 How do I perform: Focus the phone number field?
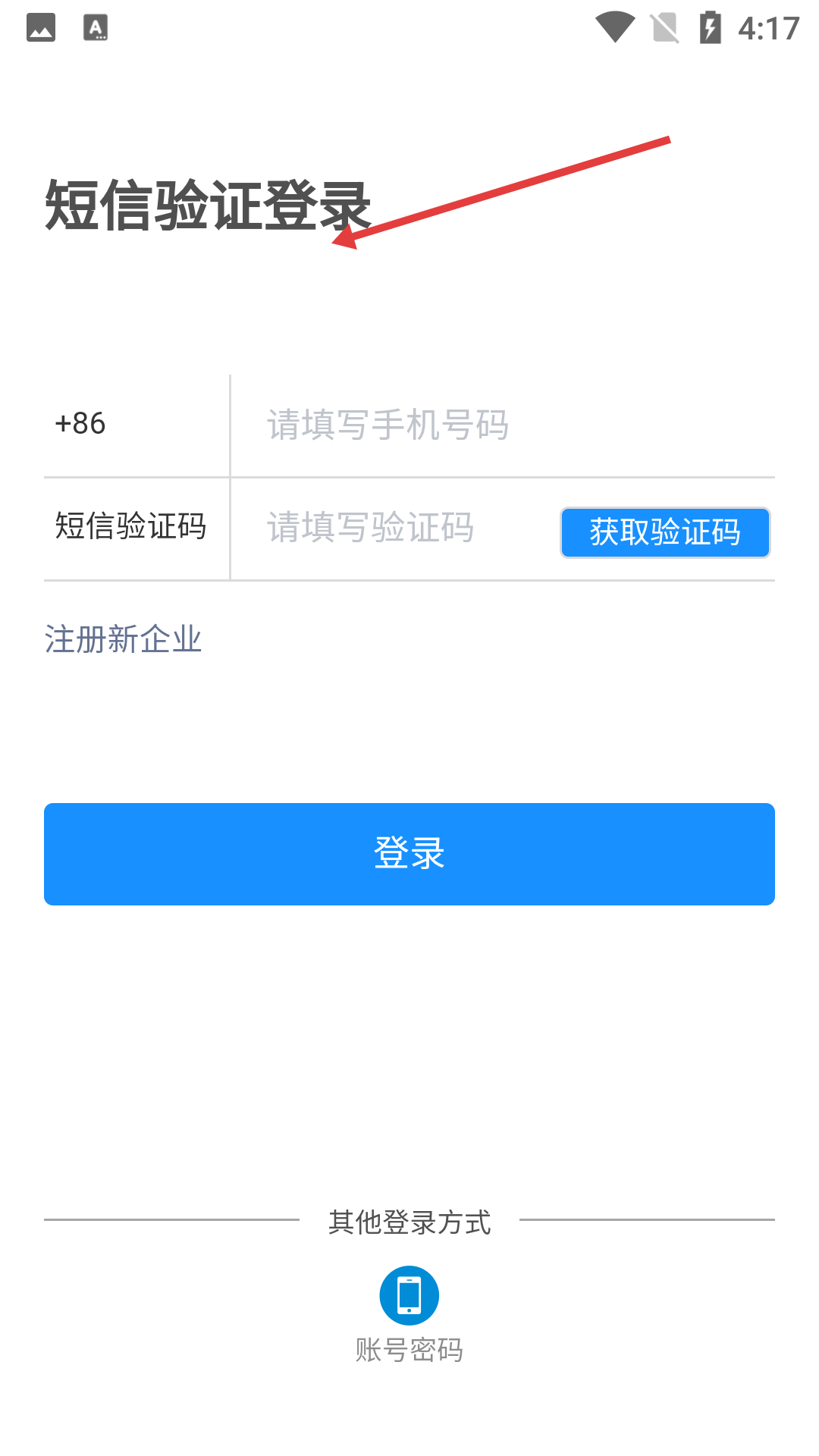tap(503, 425)
